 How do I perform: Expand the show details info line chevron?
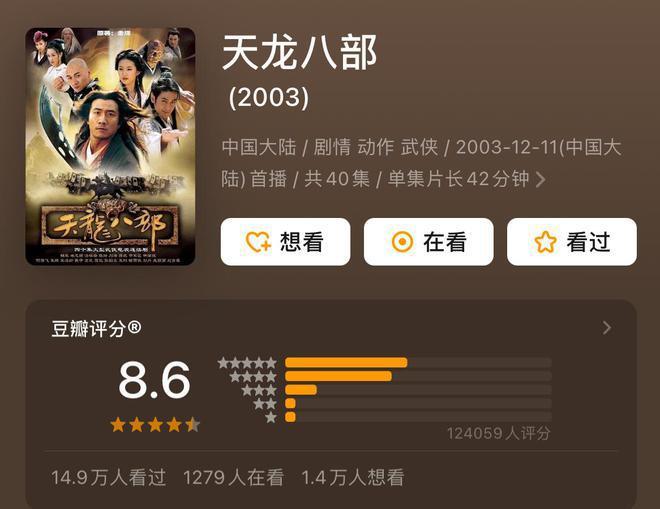point(541,180)
